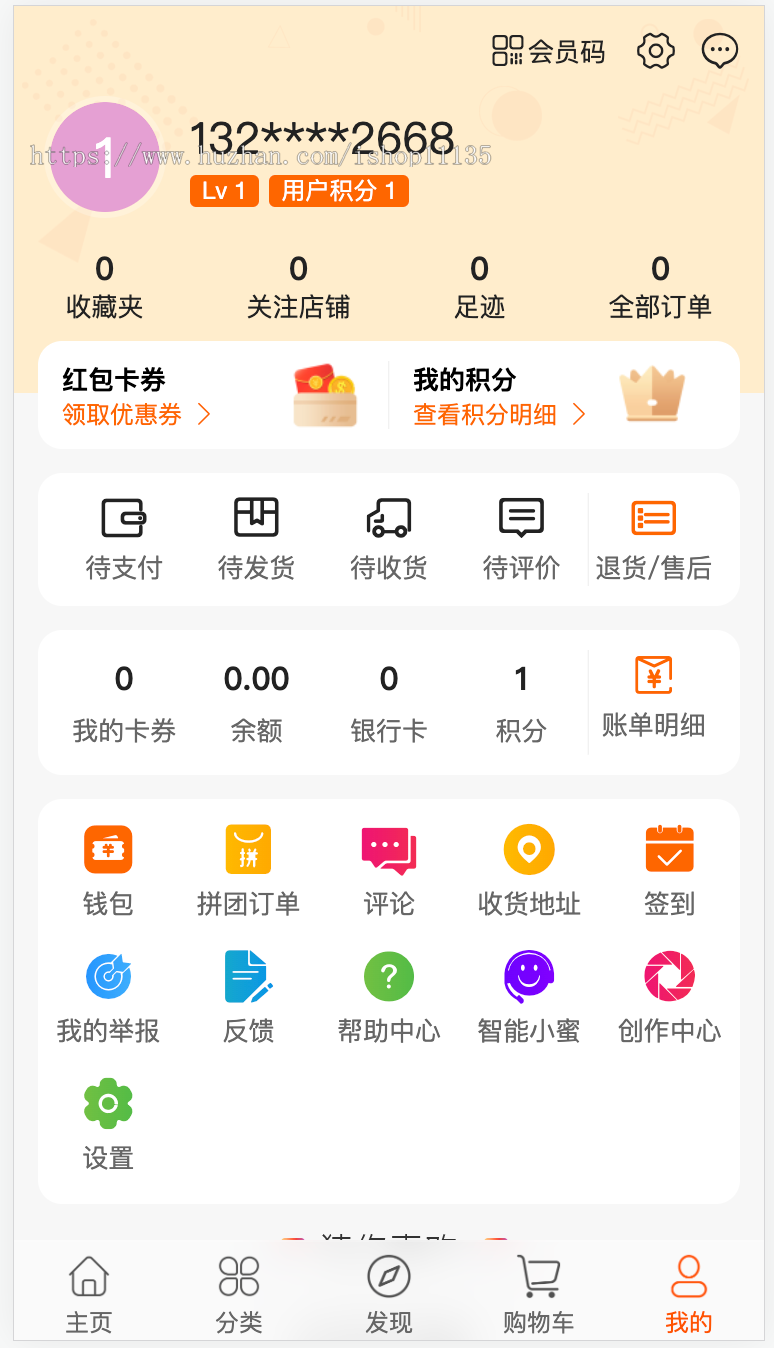Check 待收货 orders awaiting receipt
This screenshot has width=774, height=1348.
tap(388, 539)
